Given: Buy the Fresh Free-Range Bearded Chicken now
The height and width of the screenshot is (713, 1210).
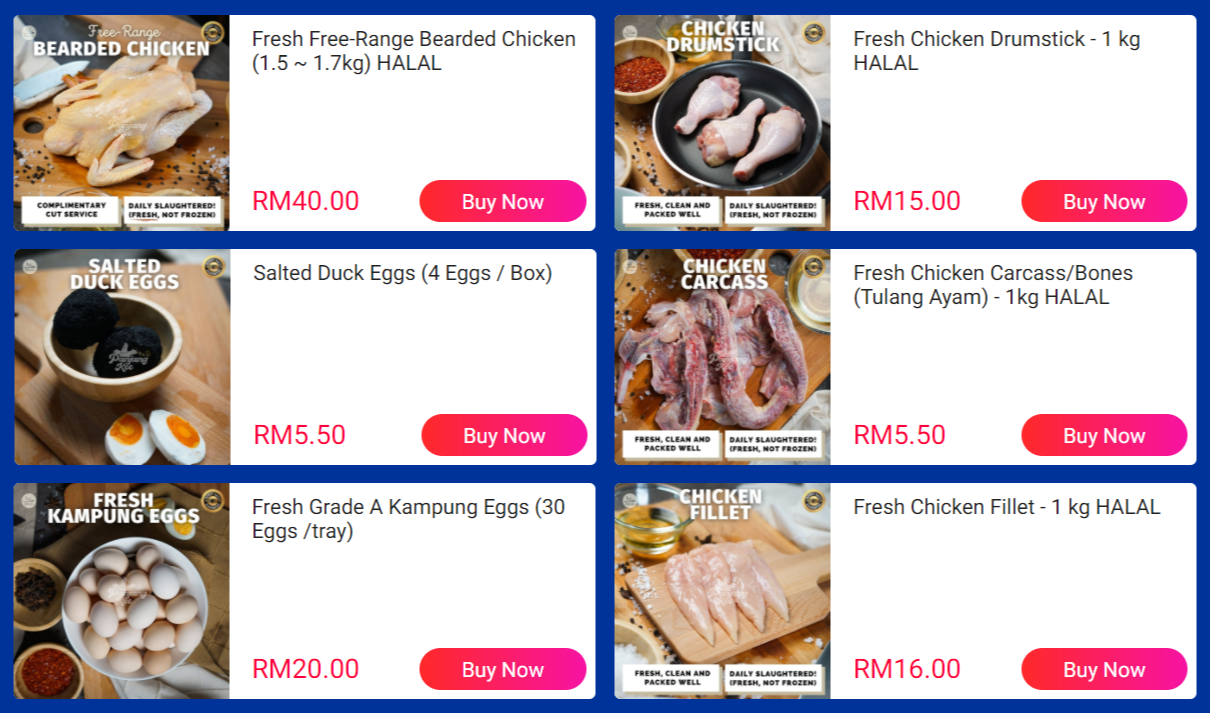Looking at the screenshot, I should point(502,201).
